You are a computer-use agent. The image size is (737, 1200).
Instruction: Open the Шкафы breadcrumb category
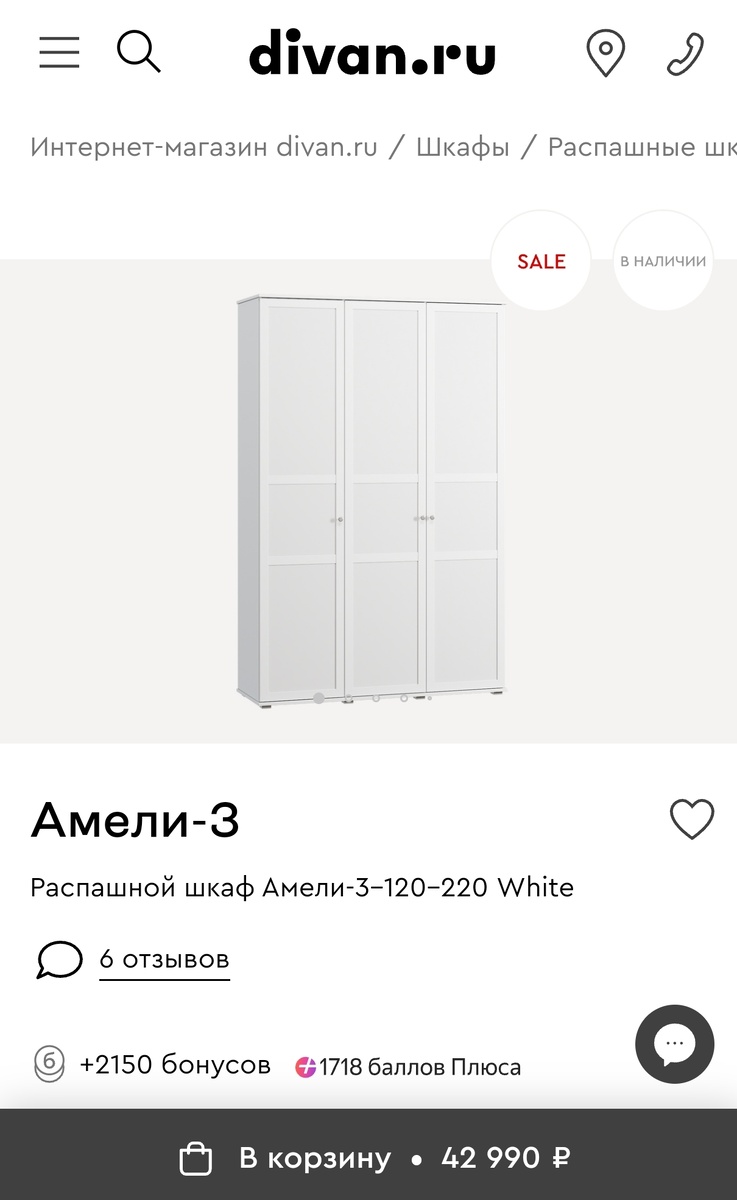[x=461, y=146]
